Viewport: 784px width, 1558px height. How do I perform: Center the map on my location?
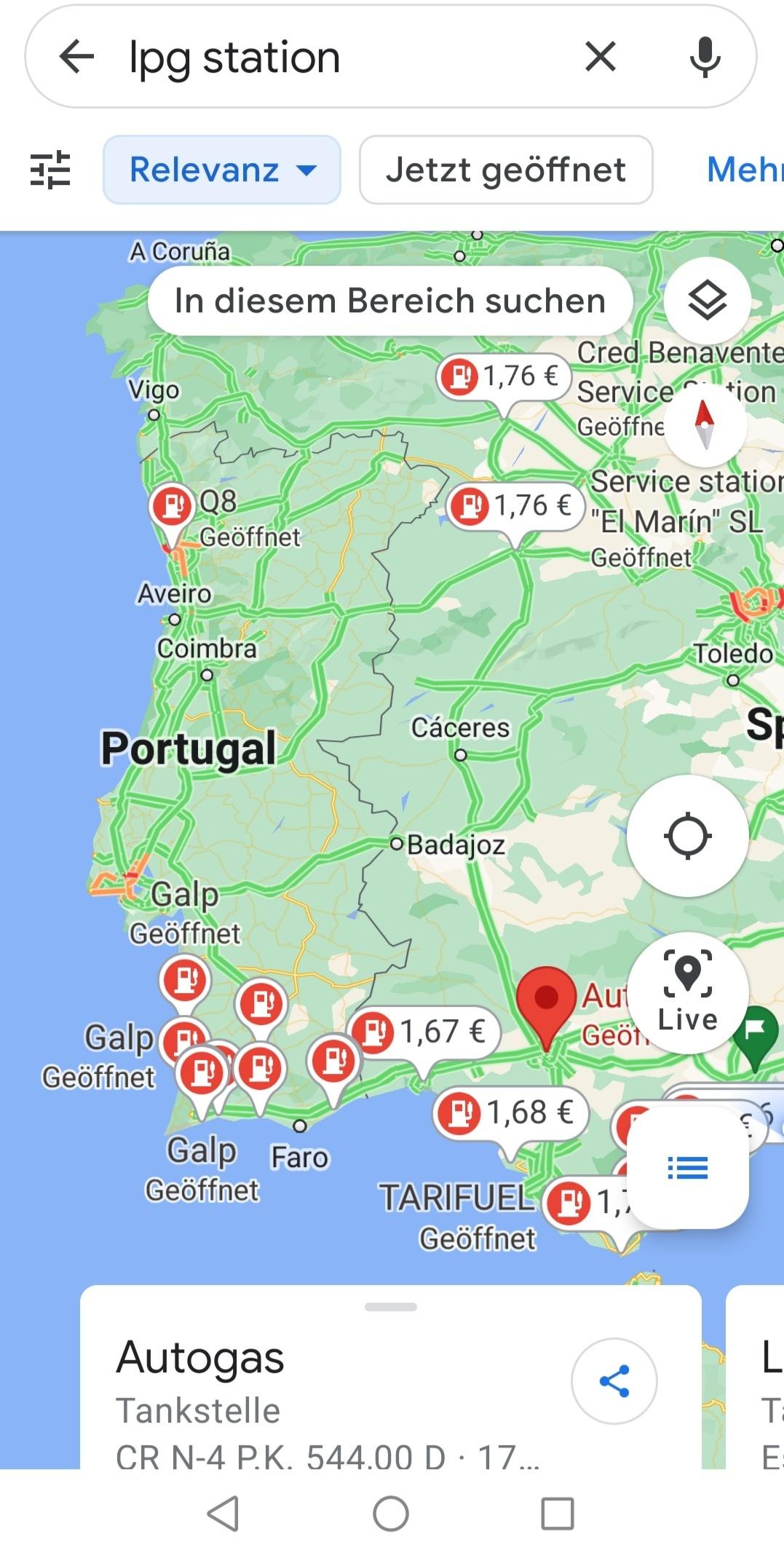(687, 836)
